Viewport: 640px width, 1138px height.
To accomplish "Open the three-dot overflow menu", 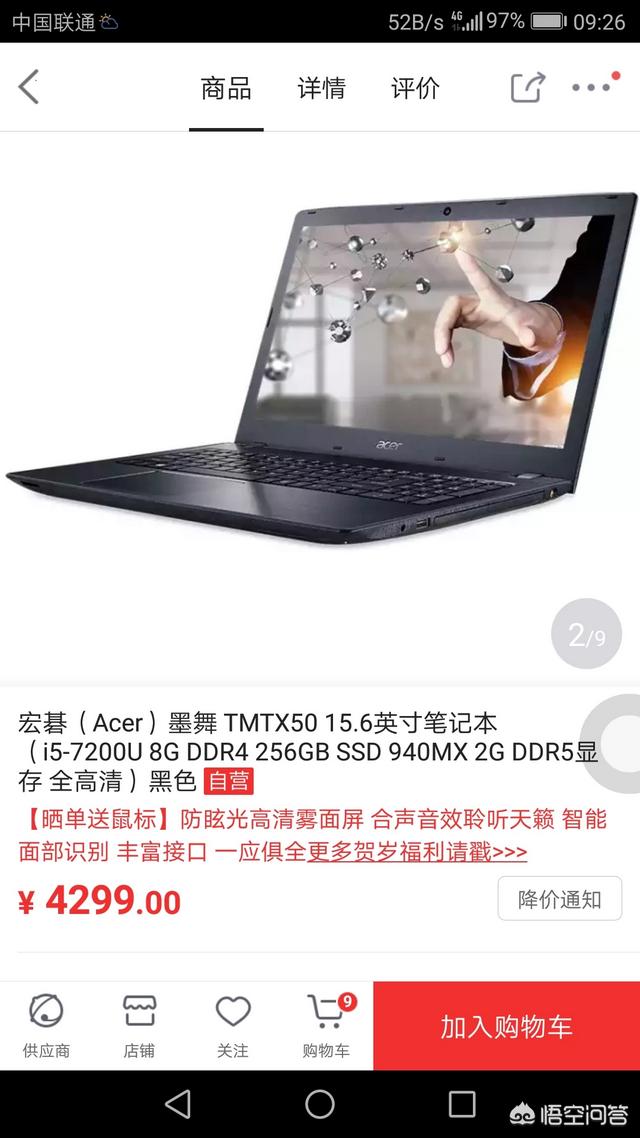I will [593, 87].
